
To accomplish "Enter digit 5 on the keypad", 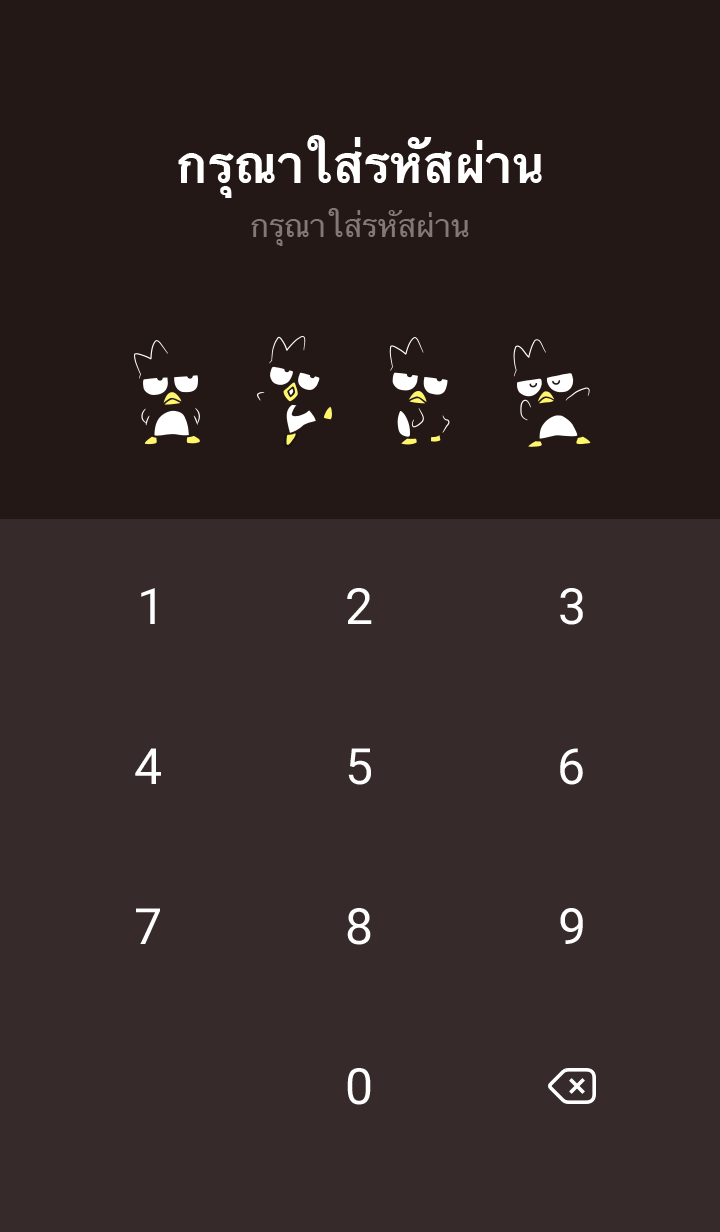I will click(x=359, y=767).
